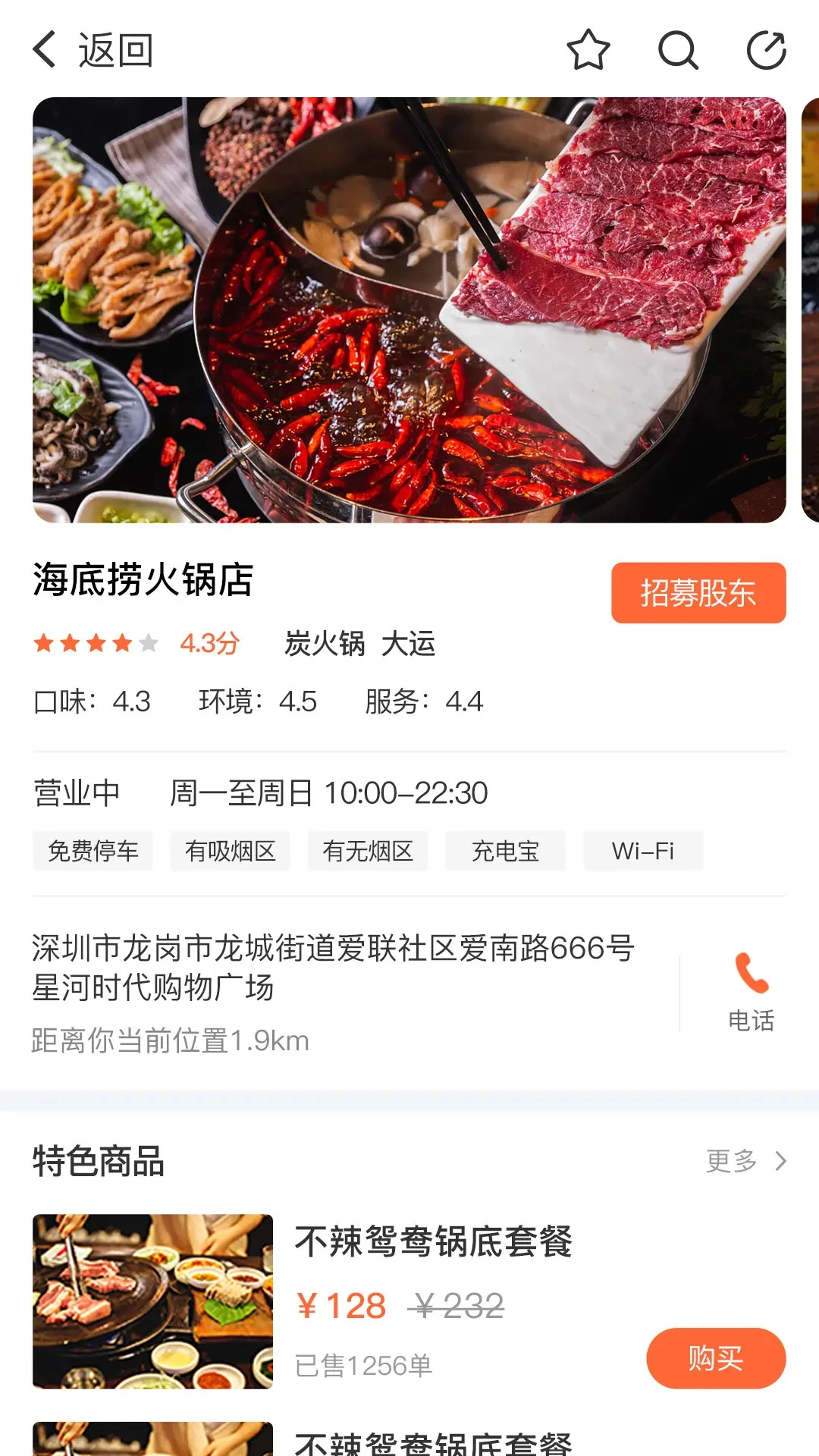Toggle the Wi-Fi amenity tag
The height and width of the screenshot is (1456, 819).
click(x=643, y=852)
